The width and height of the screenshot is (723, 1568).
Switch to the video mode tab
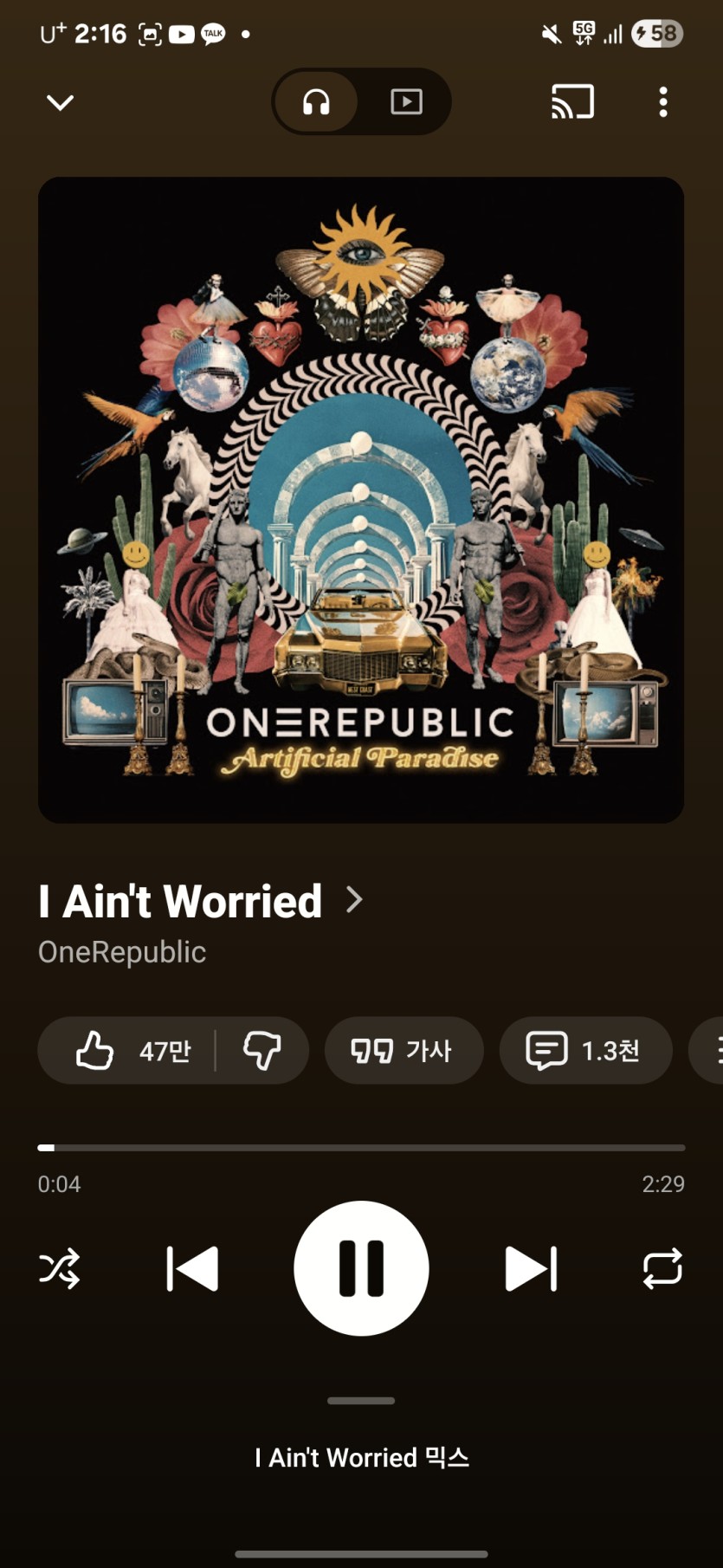coord(406,102)
